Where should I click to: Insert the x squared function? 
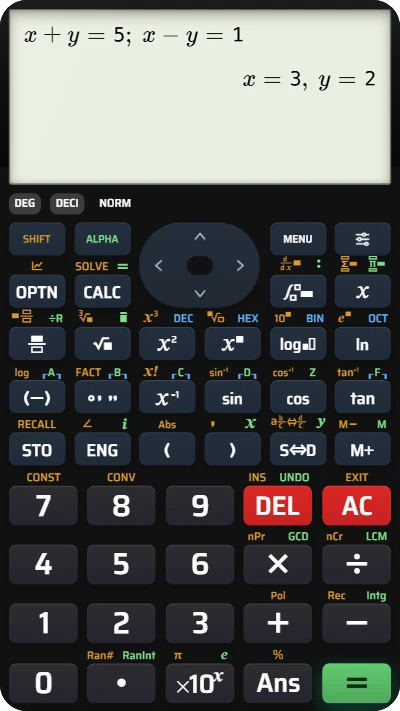coord(167,344)
